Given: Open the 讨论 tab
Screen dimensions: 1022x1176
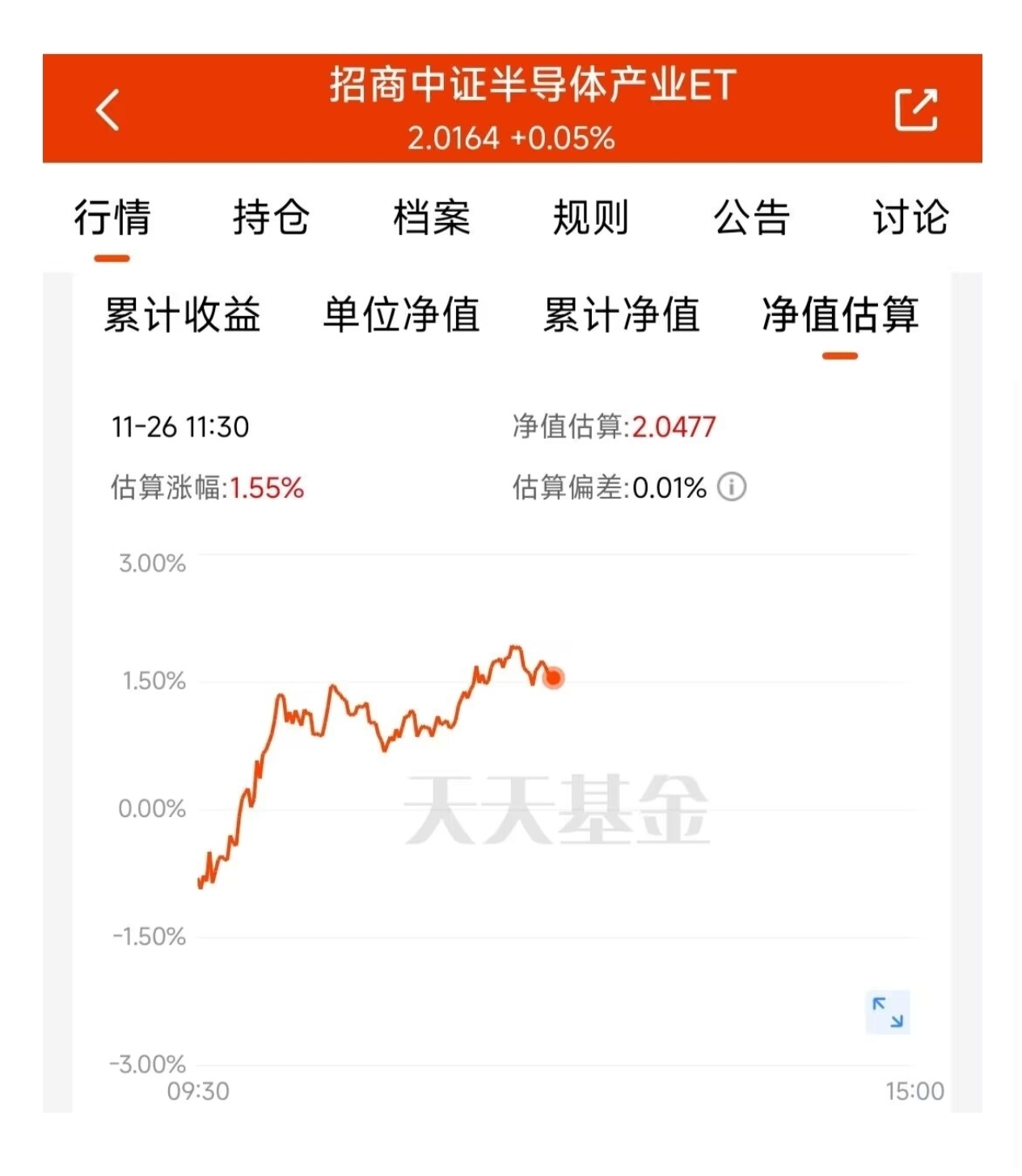Looking at the screenshot, I should [910, 217].
